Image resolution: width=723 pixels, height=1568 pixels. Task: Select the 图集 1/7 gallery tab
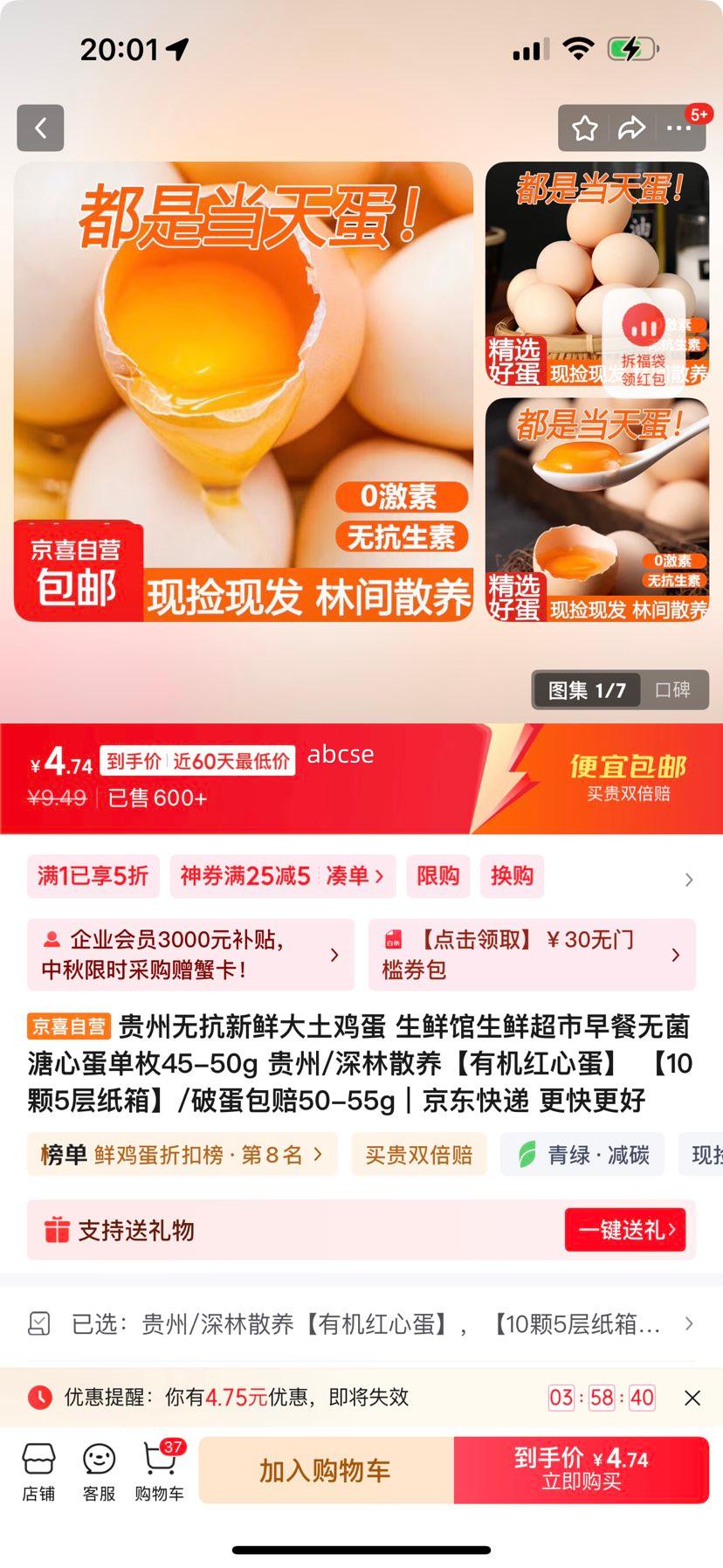(x=587, y=689)
